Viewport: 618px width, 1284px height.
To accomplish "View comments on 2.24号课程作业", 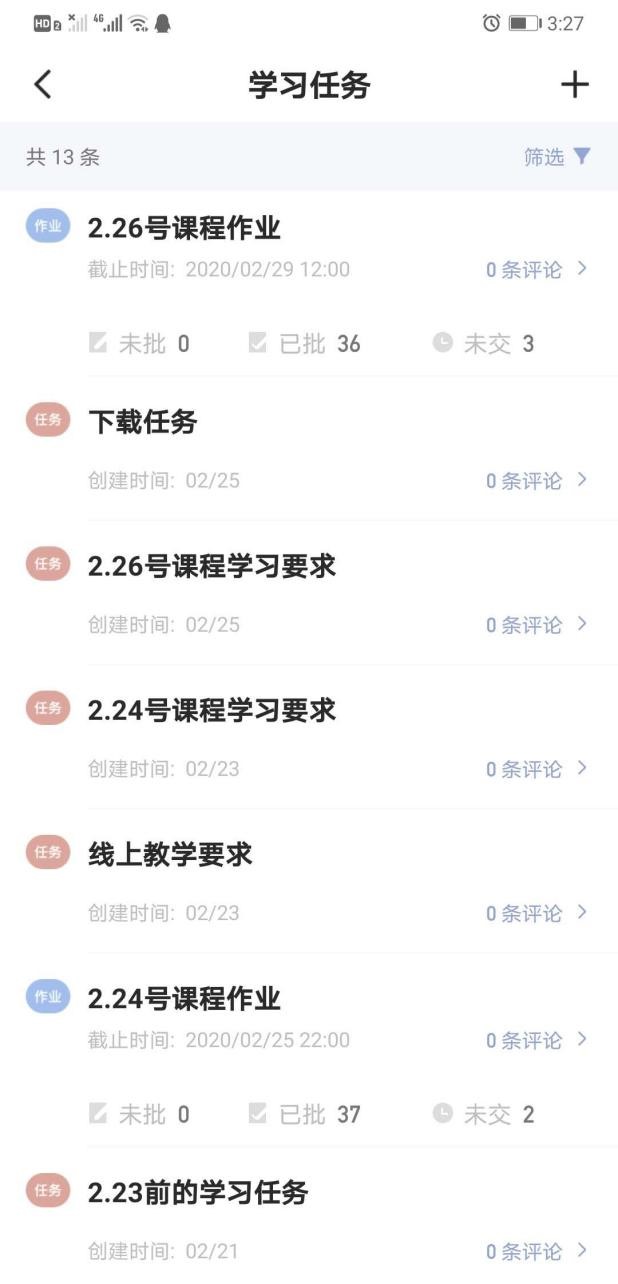I will tap(535, 1040).
